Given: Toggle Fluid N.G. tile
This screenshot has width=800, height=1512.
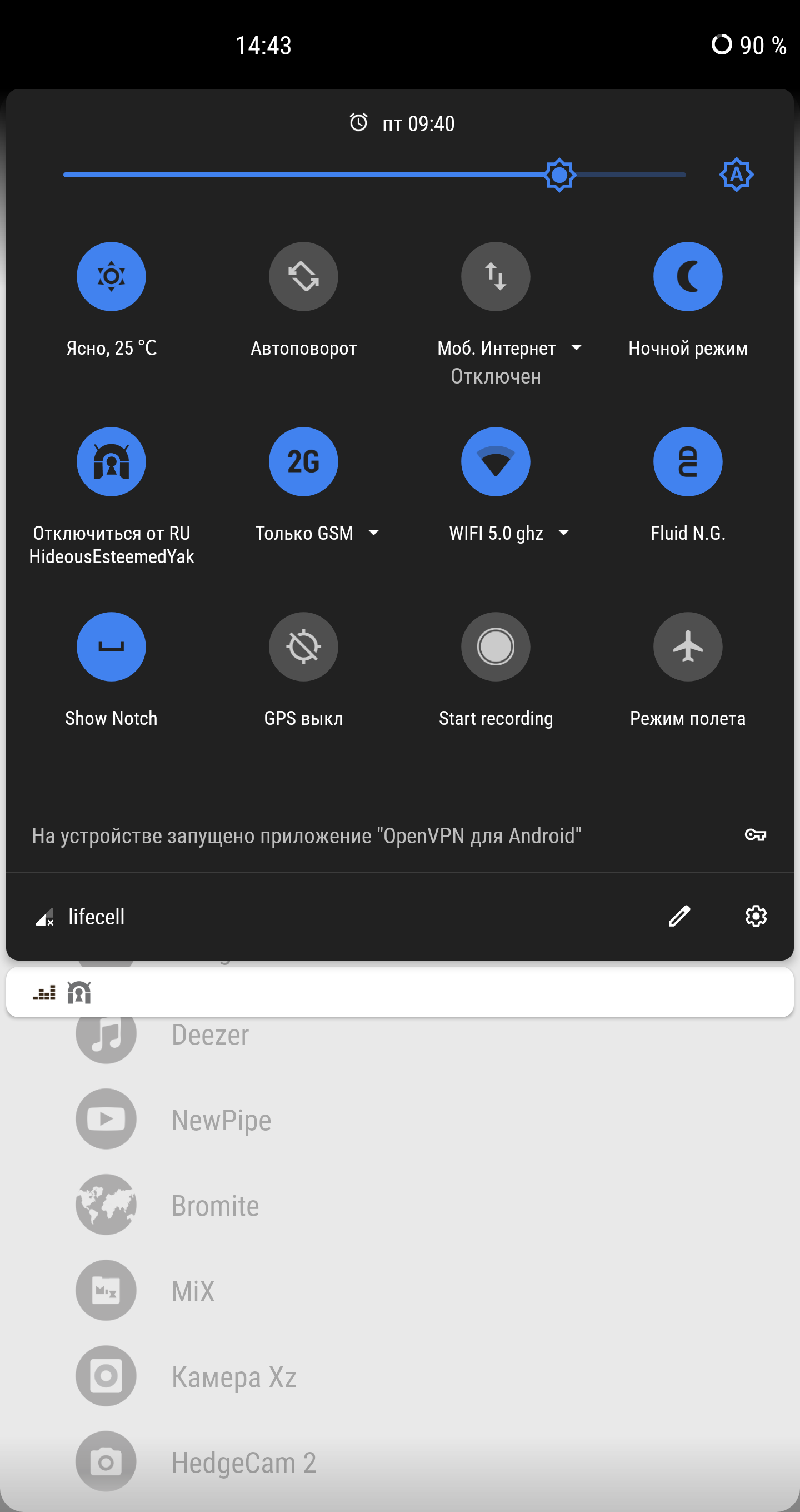Looking at the screenshot, I should (x=688, y=461).
